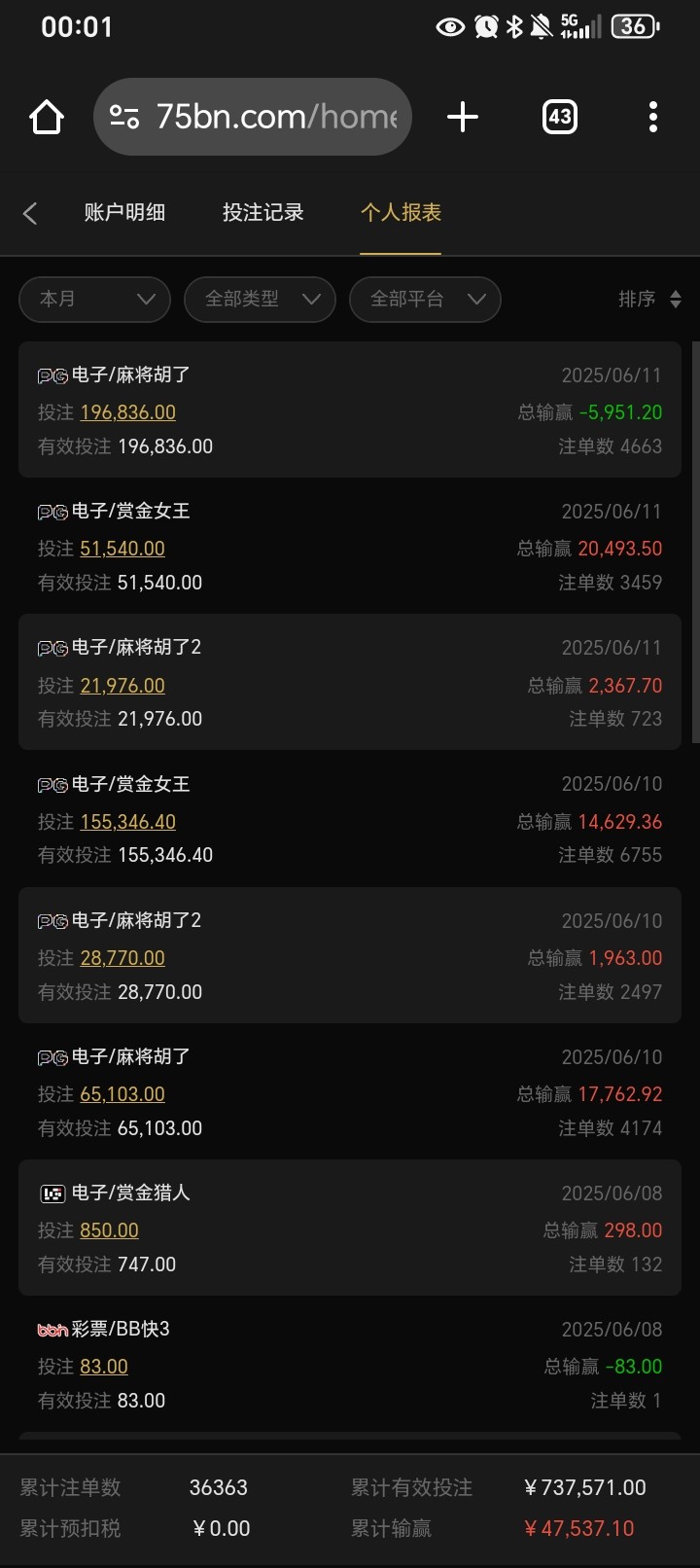This screenshot has width=700, height=1568.
Task: Tap the 排序 sort control
Action: tap(649, 299)
